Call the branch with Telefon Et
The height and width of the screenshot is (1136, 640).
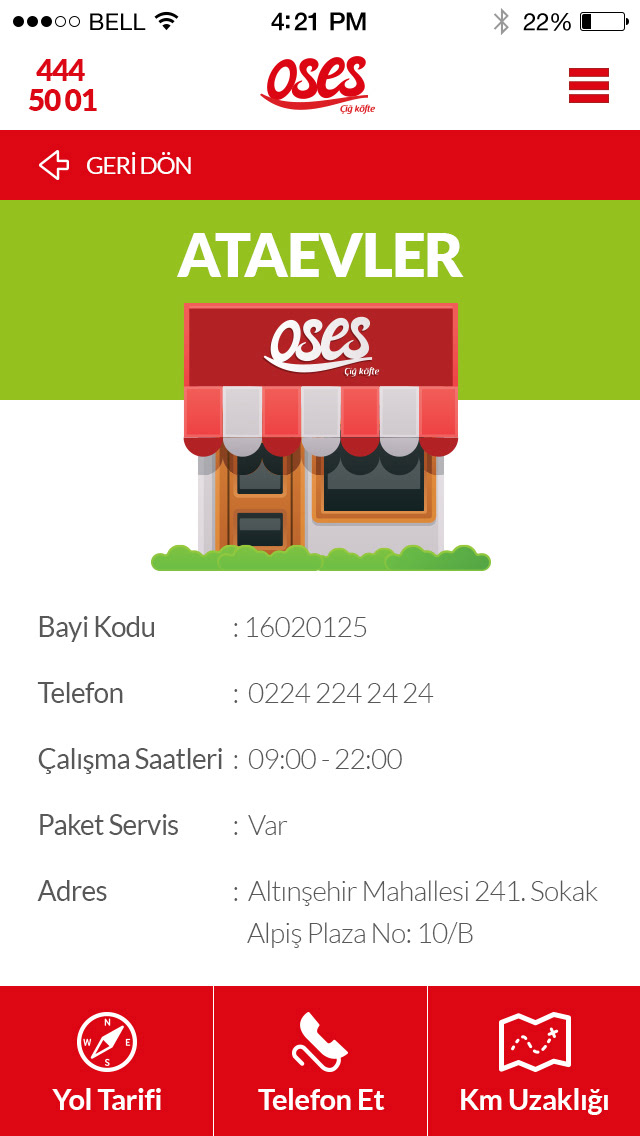click(x=321, y=1061)
